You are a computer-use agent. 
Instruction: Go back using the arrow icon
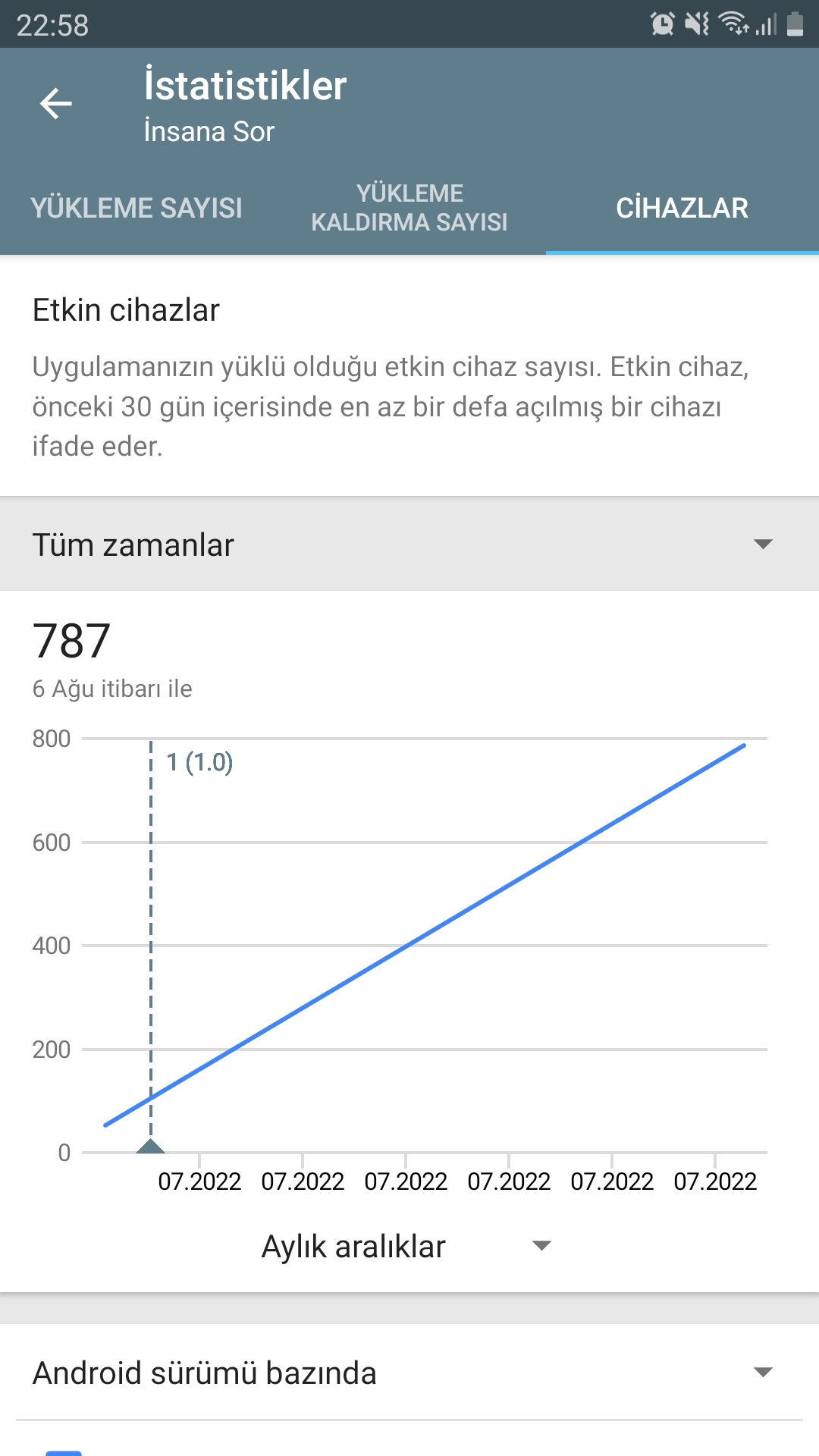tap(56, 104)
